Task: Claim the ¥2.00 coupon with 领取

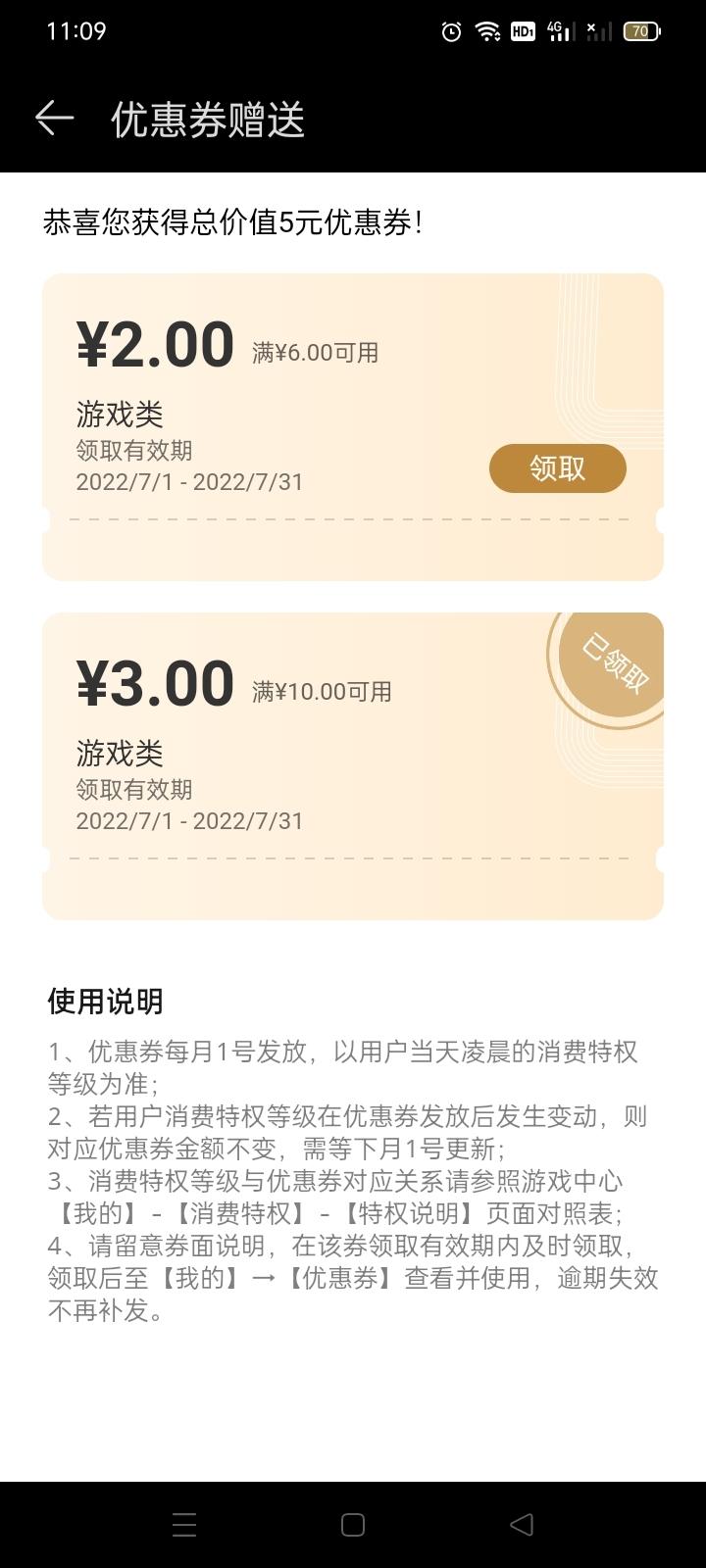Action: 557,468
